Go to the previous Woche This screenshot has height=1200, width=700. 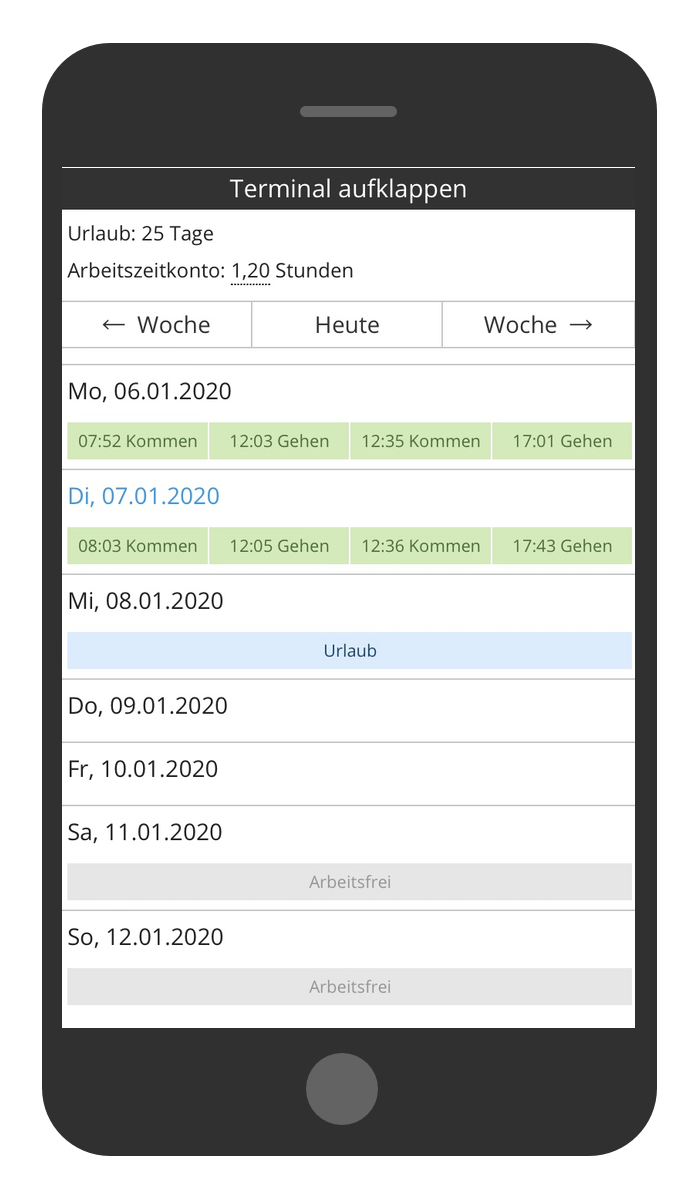(157, 325)
